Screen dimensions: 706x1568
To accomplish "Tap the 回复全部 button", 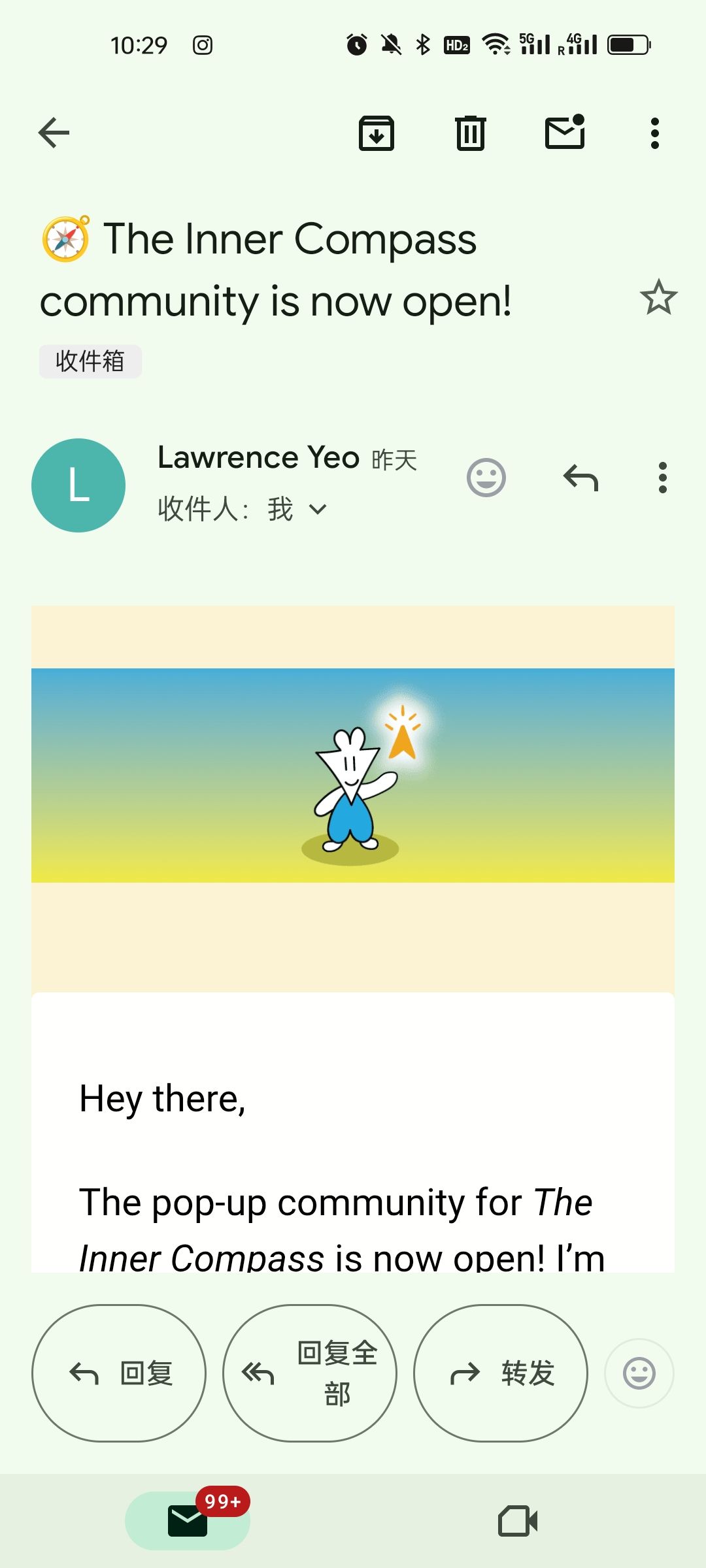I will tap(310, 1373).
